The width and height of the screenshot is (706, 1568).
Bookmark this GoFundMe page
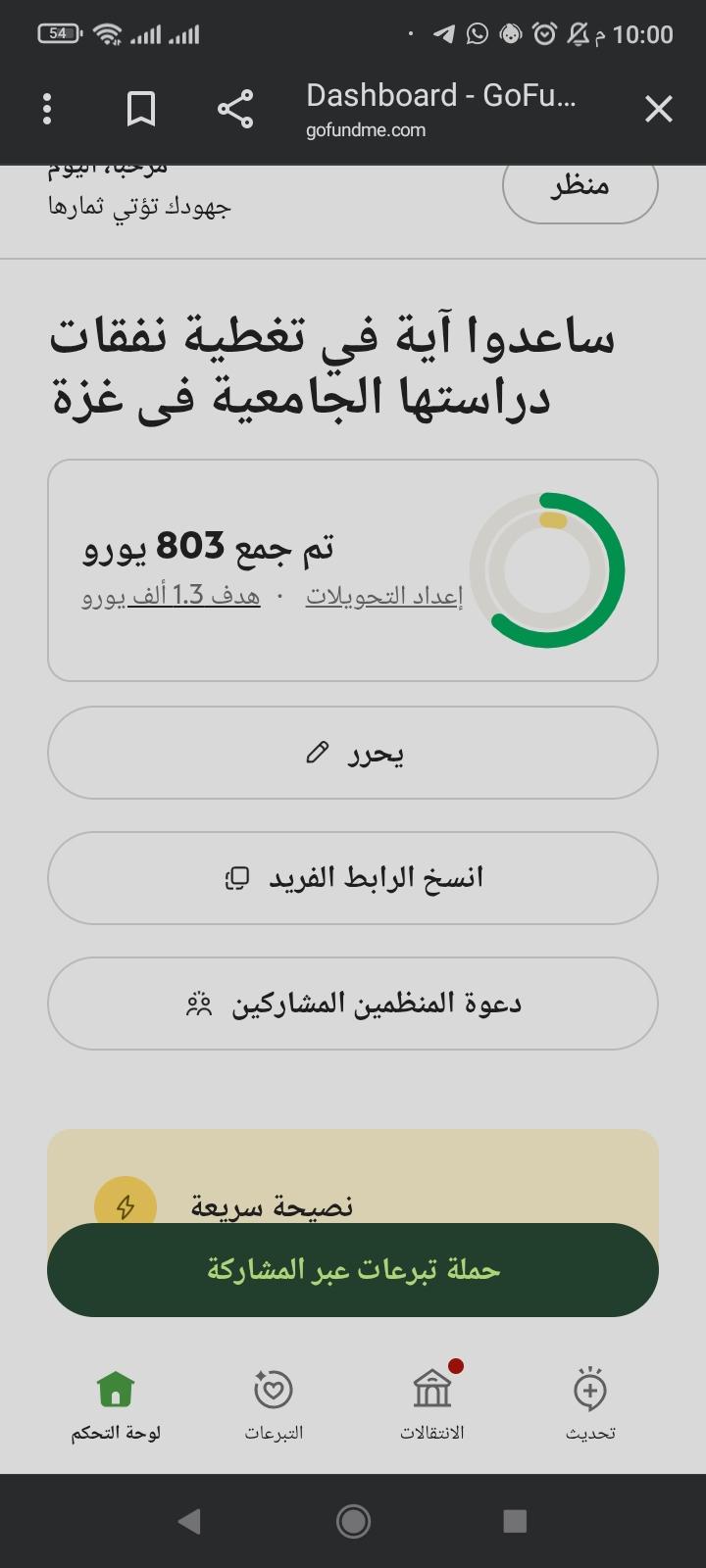tap(141, 109)
